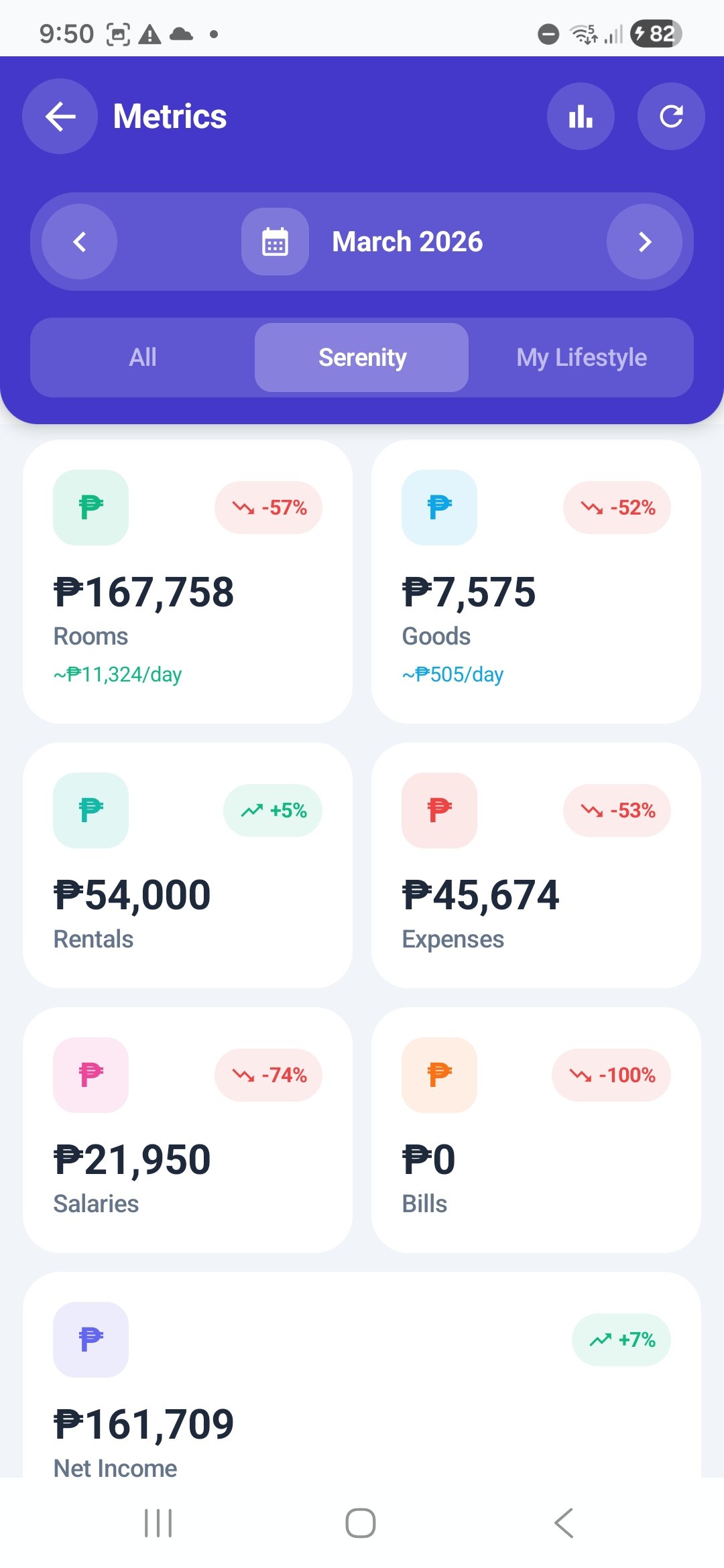Open the calendar month picker
The image size is (724, 1568).
coord(275,242)
